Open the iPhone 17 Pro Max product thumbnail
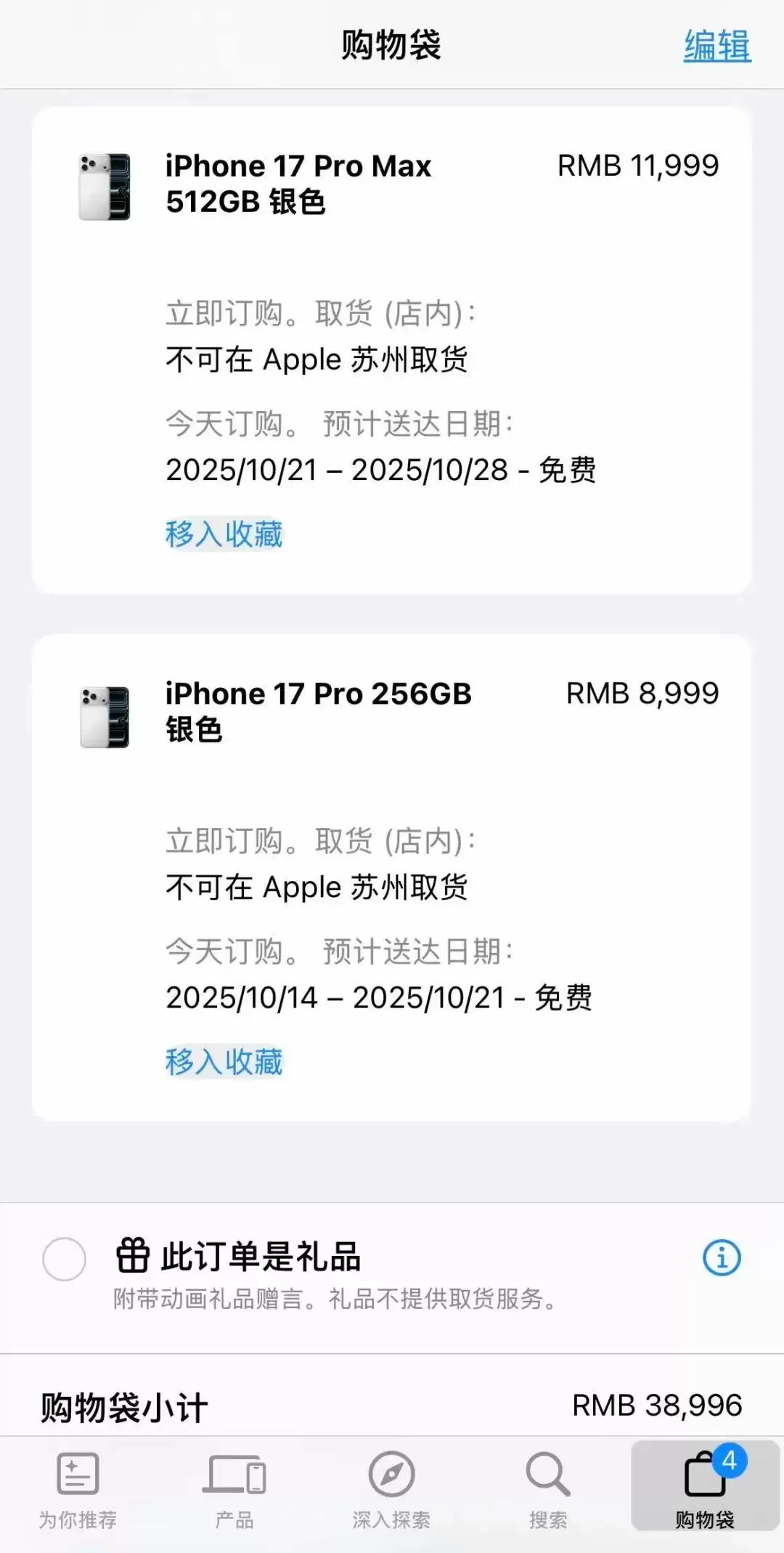784x1553 pixels. (x=103, y=187)
